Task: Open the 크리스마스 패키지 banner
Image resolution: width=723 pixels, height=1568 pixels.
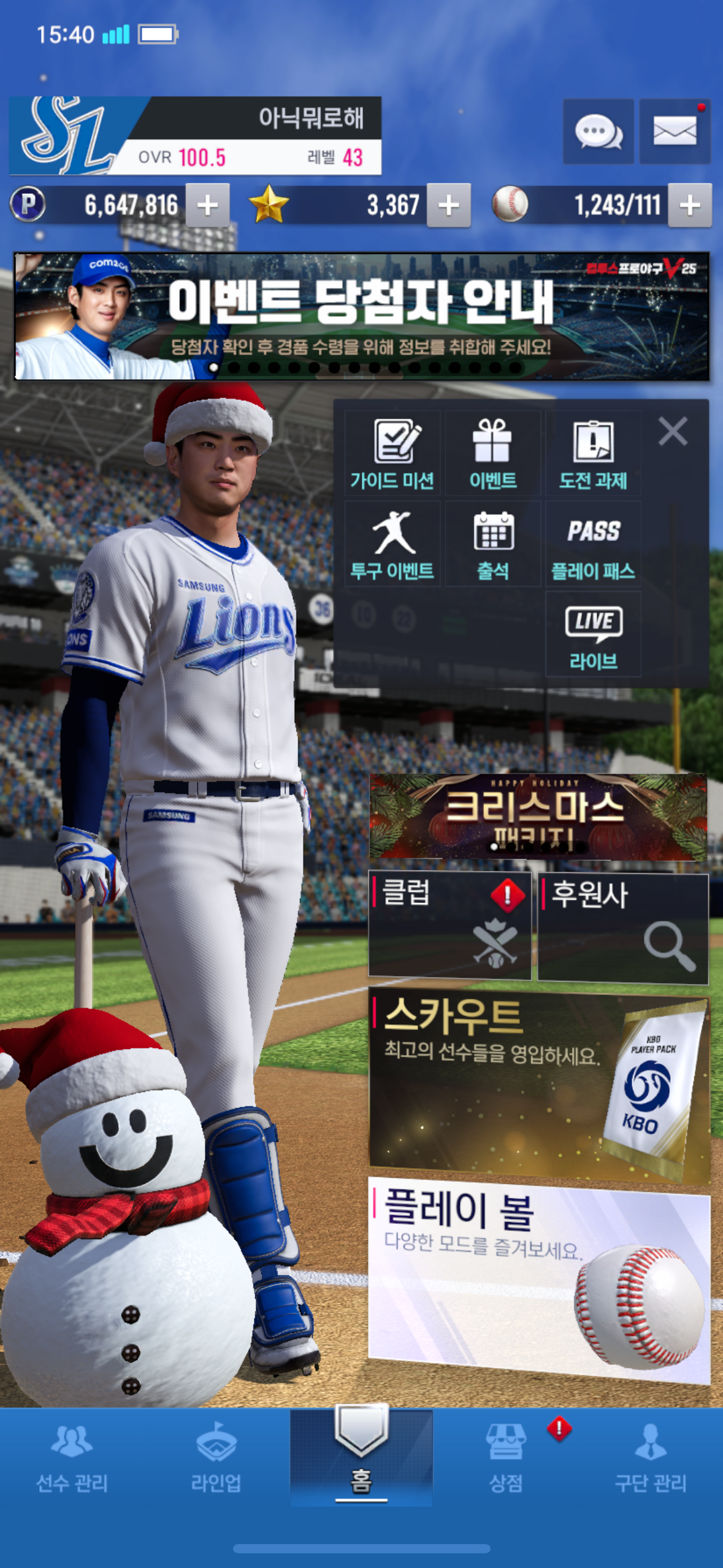Action: (x=538, y=817)
